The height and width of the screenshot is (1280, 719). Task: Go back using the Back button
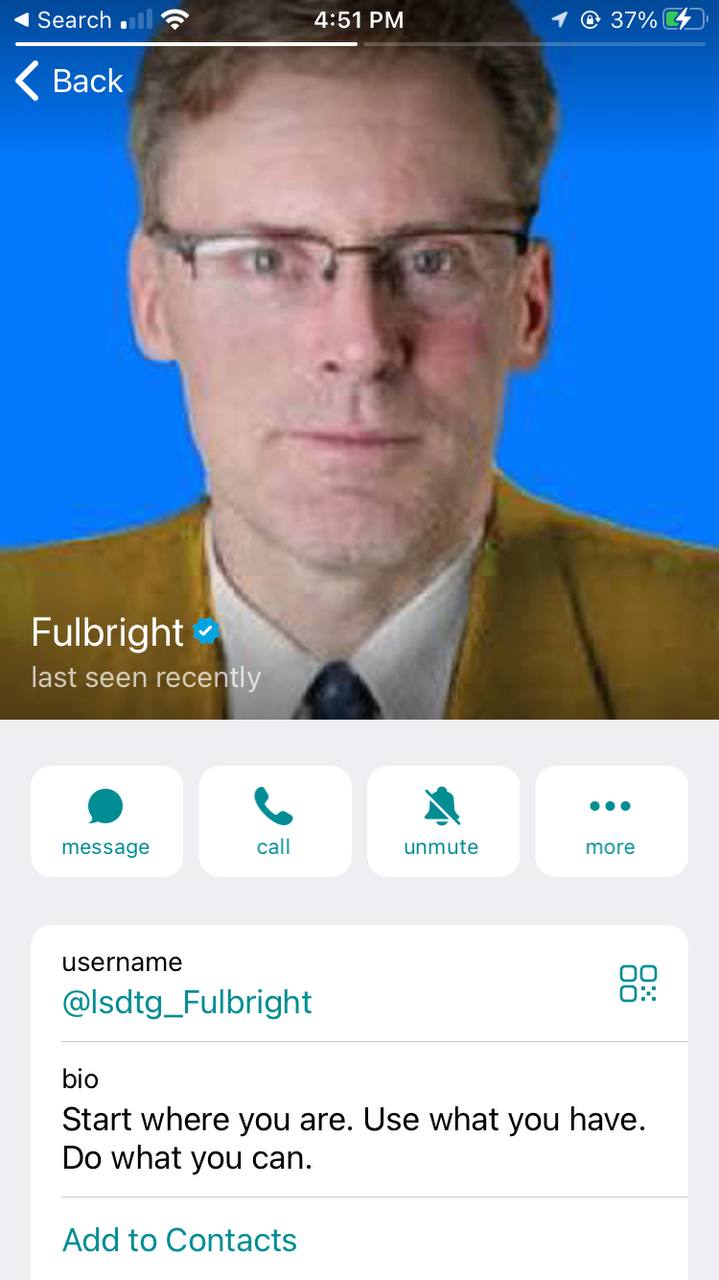69,81
